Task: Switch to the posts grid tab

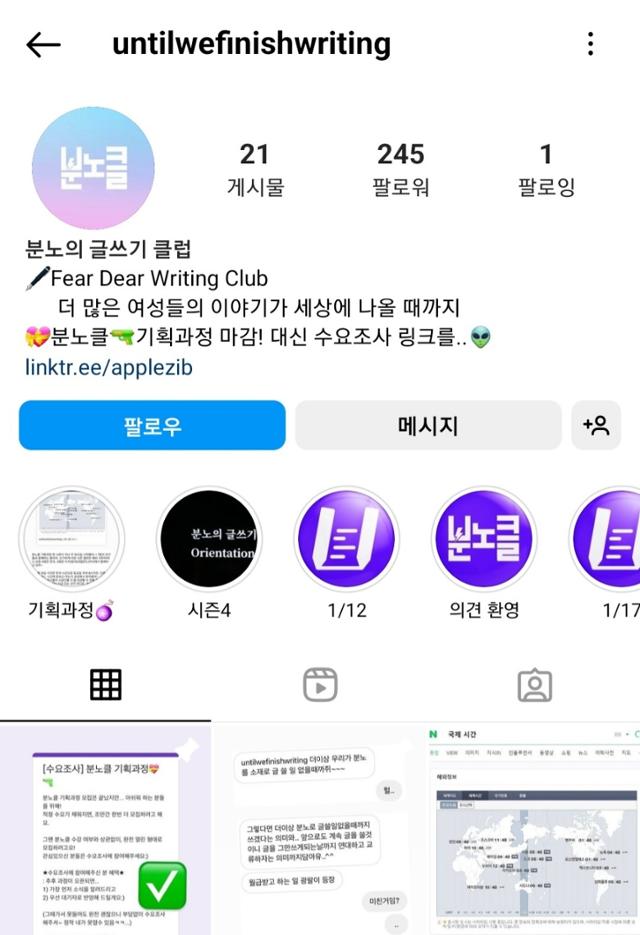Action: point(106,685)
